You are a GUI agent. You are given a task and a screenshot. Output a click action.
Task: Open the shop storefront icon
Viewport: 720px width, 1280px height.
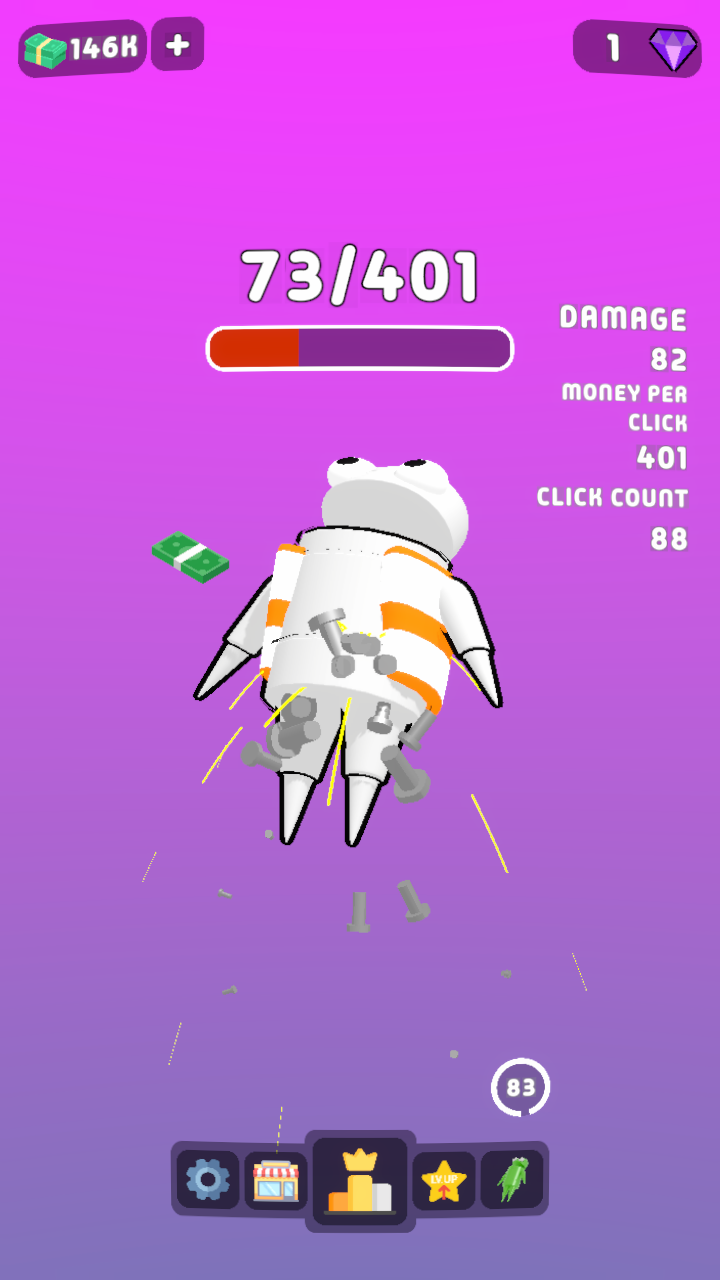click(x=276, y=1180)
